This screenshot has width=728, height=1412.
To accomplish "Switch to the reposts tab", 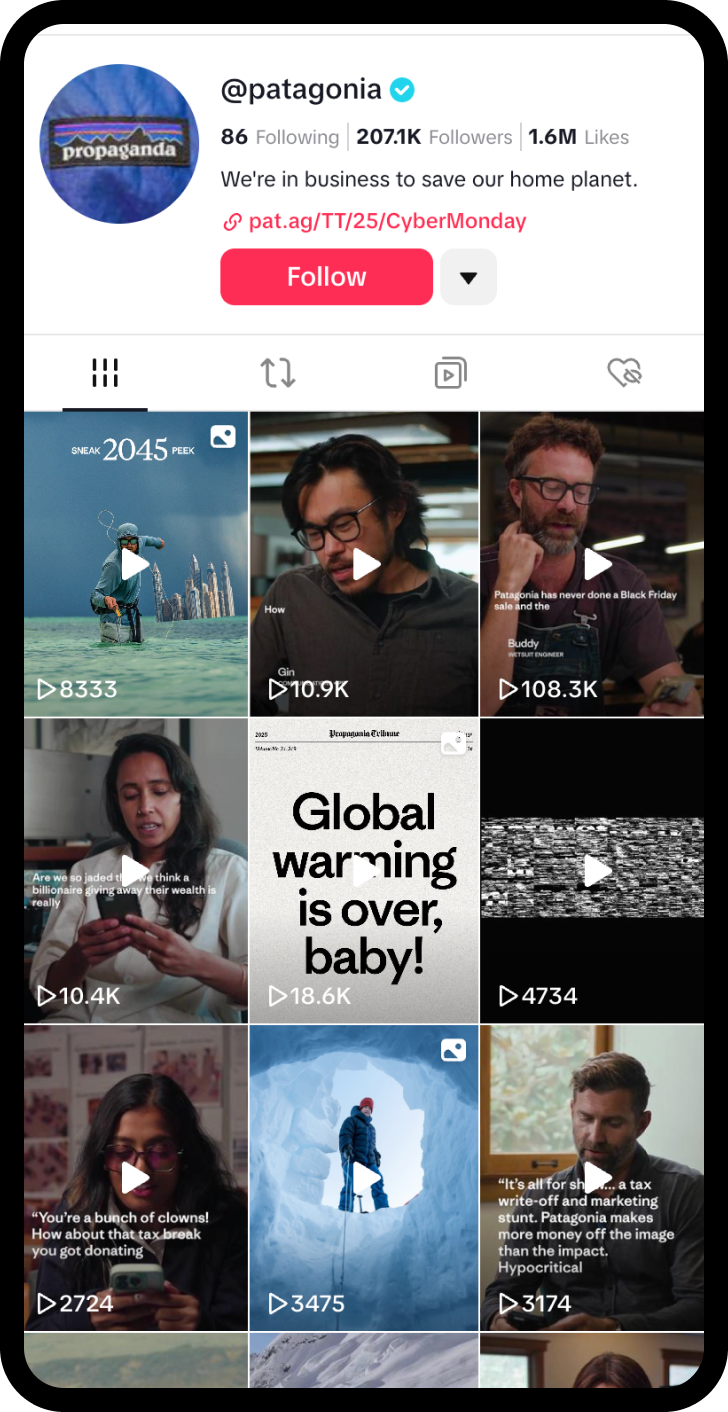I will click(278, 373).
